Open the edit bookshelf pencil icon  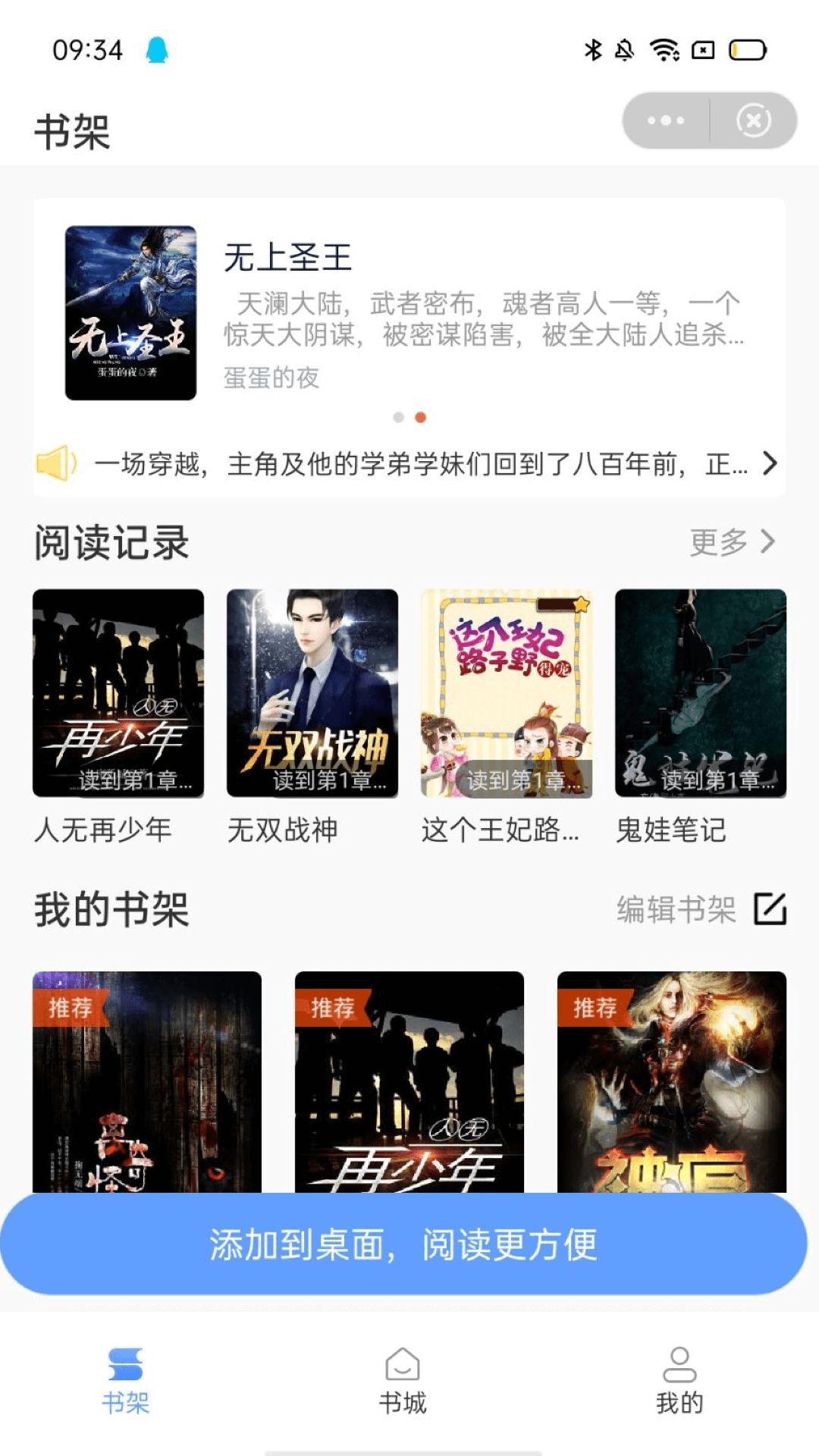click(768, 908)
